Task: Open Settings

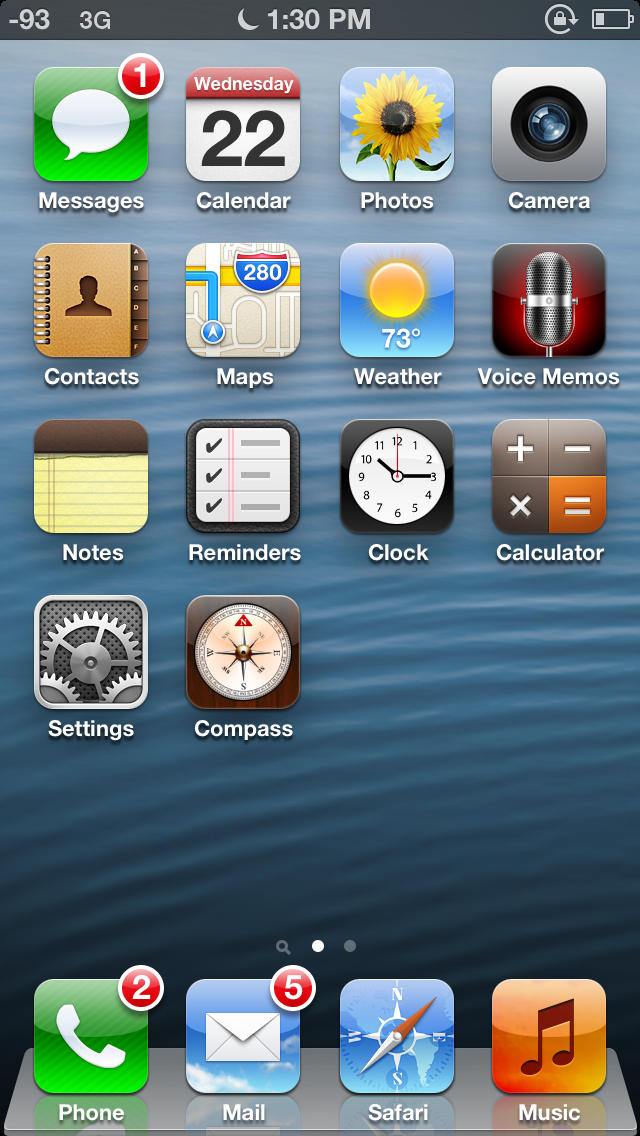Action: pos(91,652)
